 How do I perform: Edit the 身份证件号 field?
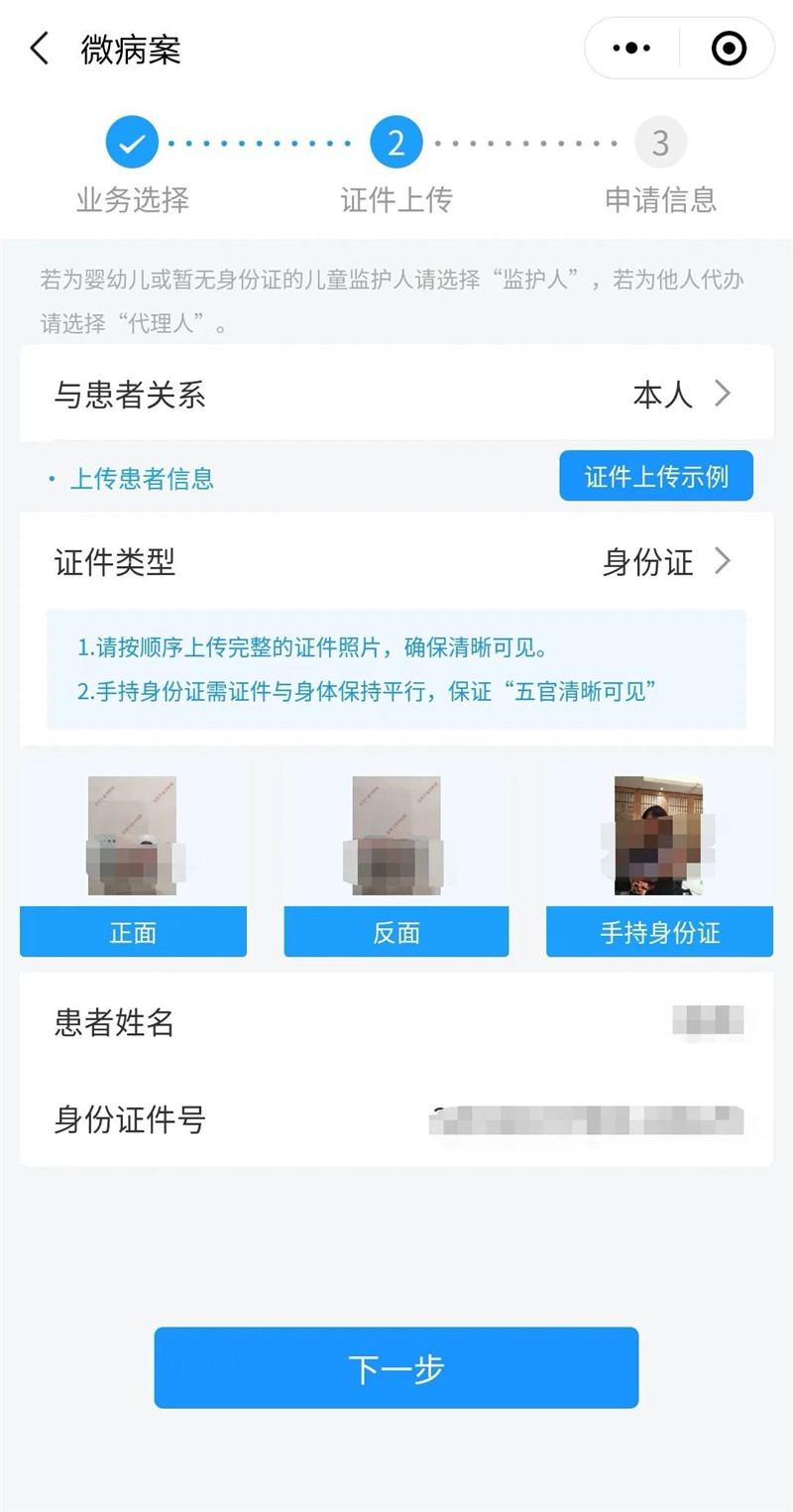click(x=396, y=1119)
